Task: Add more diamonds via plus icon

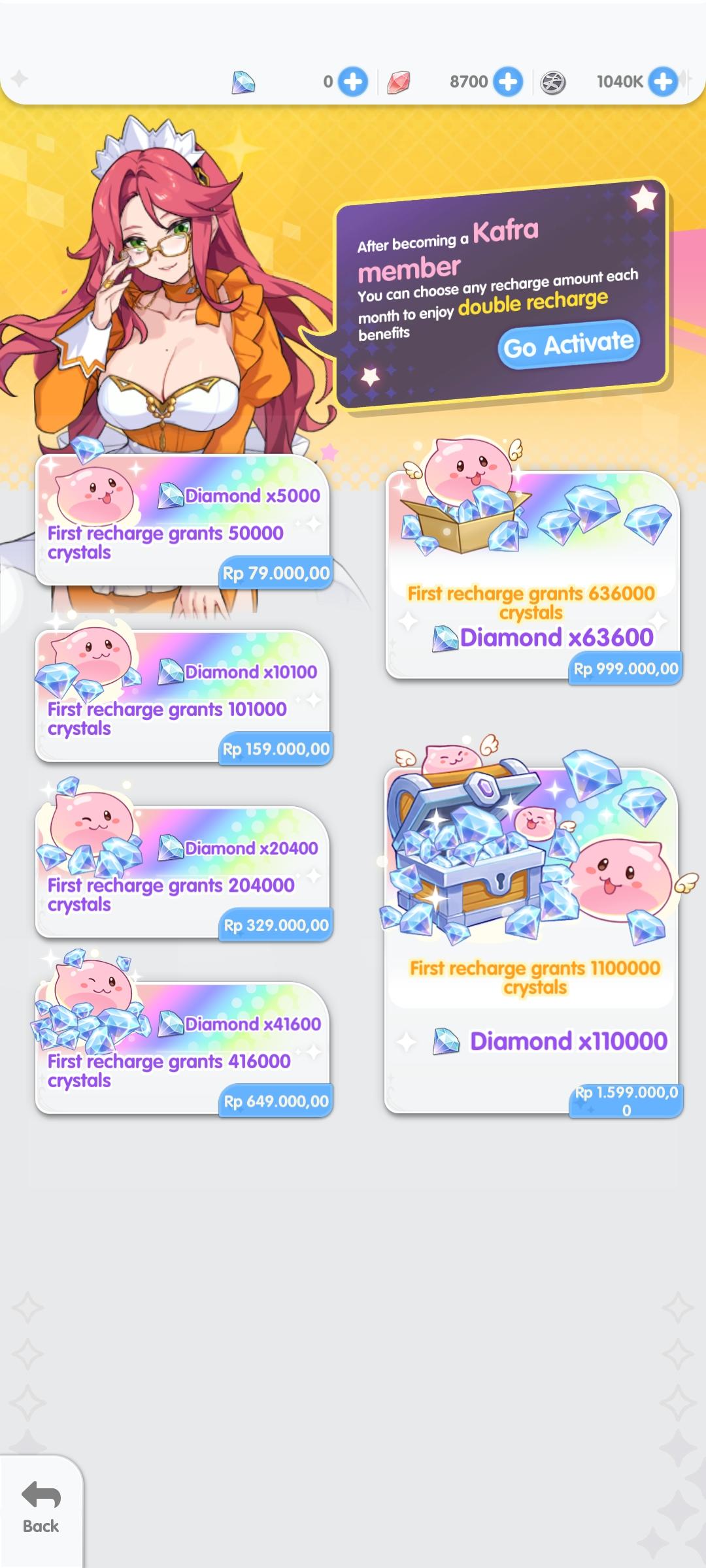Action: coord(353,82)
